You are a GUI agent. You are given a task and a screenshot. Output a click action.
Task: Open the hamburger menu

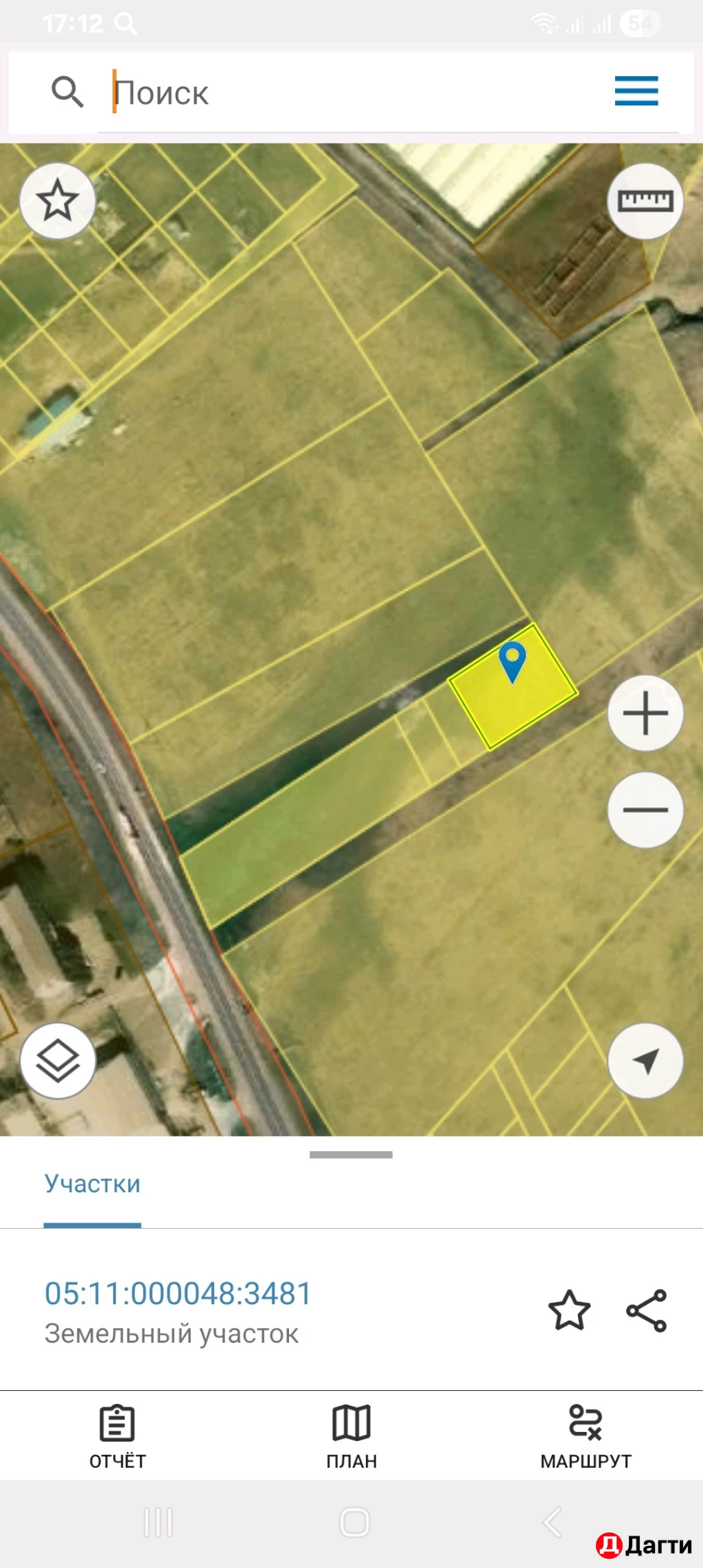(x=636, y=91)
